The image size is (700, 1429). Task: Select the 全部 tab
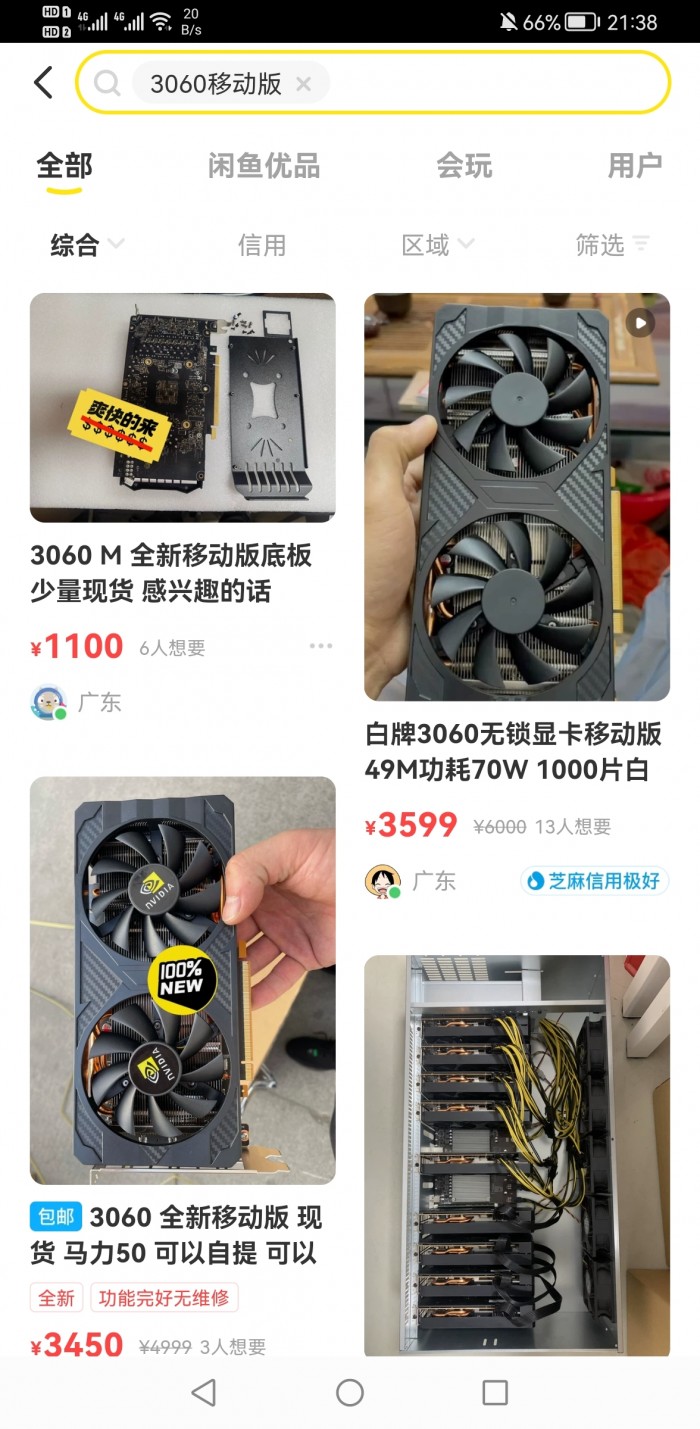(65, 166)
